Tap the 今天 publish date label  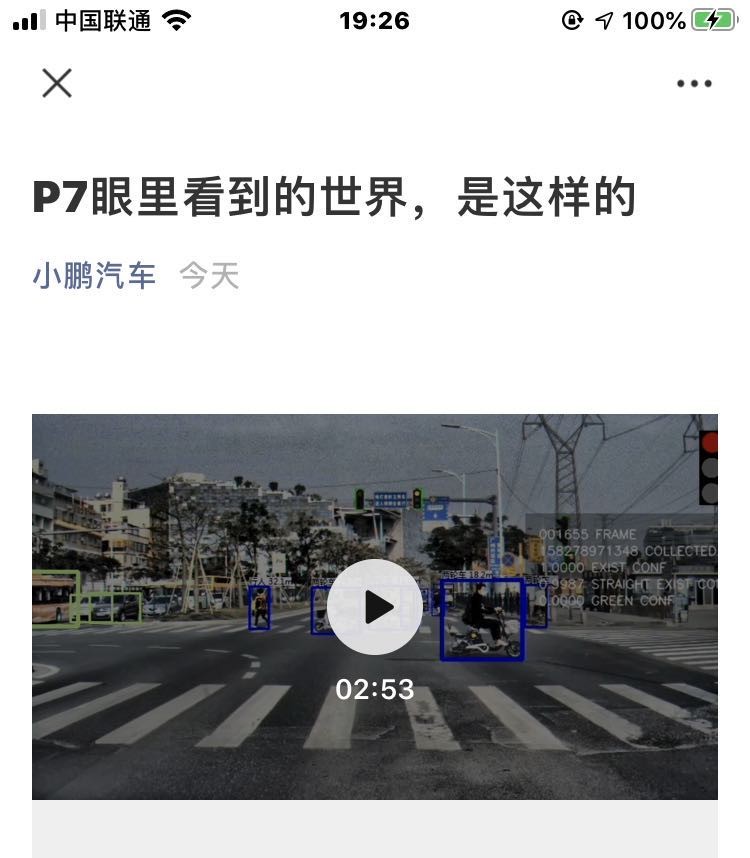(x=208, y=275)
